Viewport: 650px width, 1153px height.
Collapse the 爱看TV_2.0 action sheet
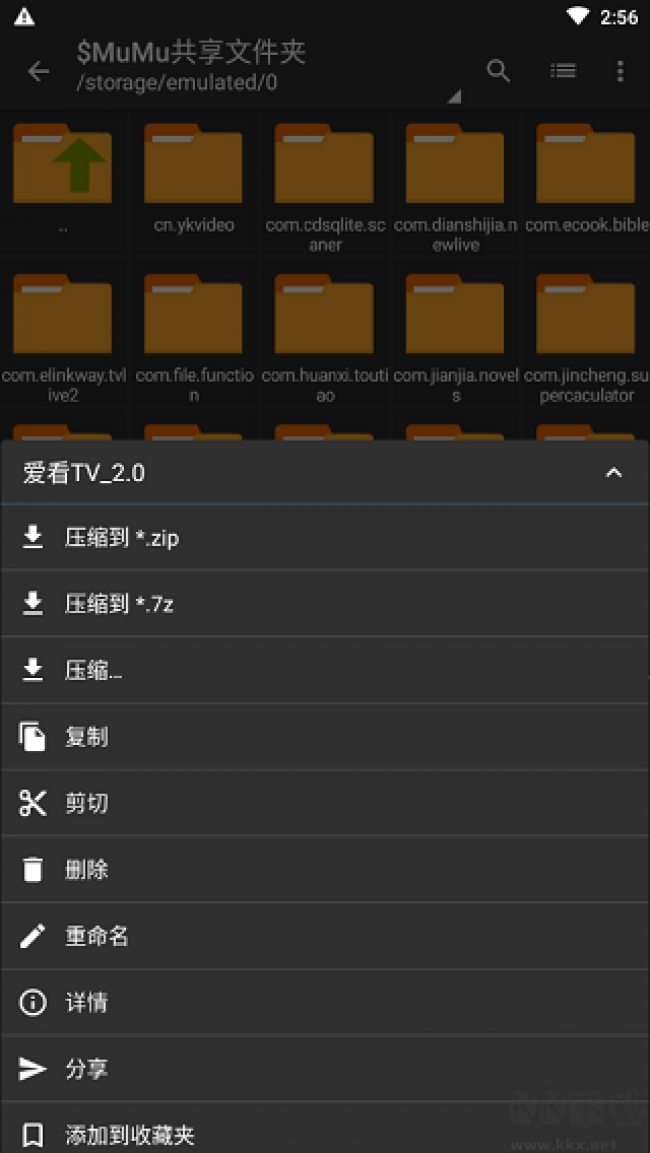614,473
